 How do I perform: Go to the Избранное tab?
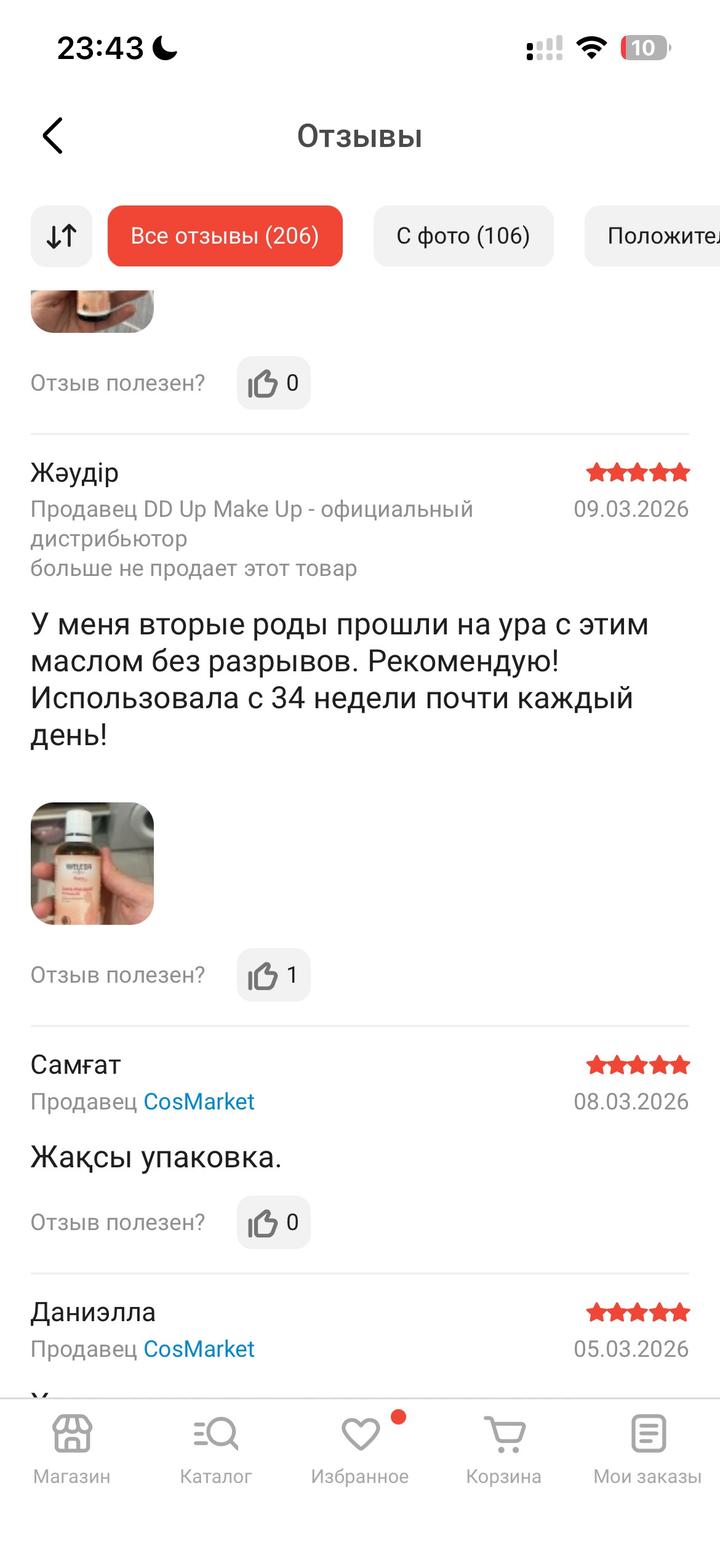360,1449
